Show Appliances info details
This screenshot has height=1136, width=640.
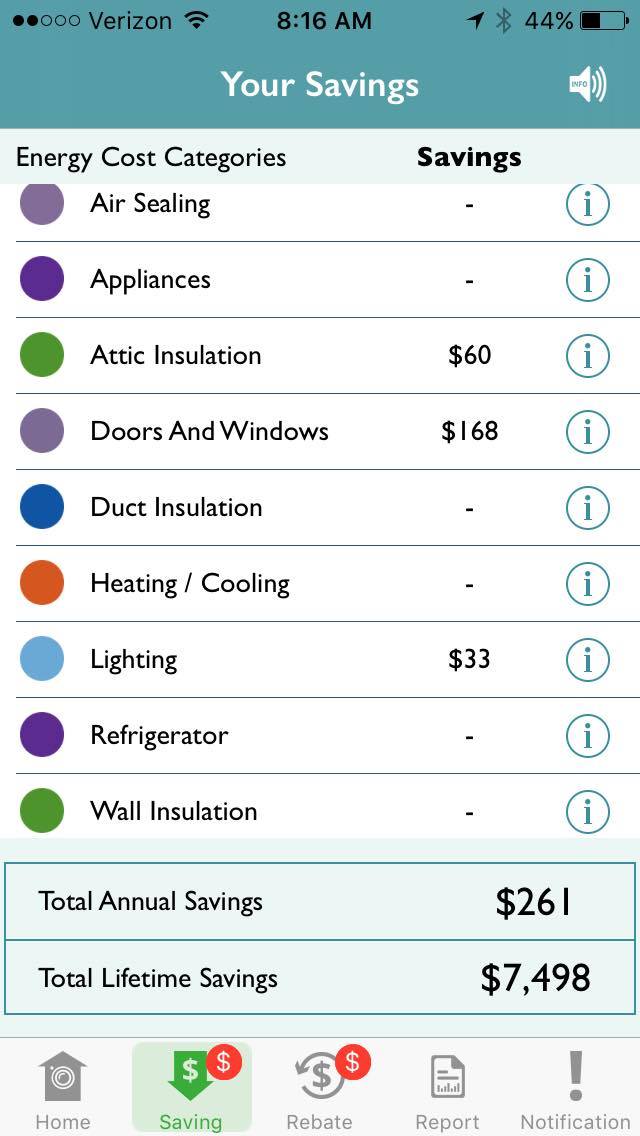click(588, 280)
